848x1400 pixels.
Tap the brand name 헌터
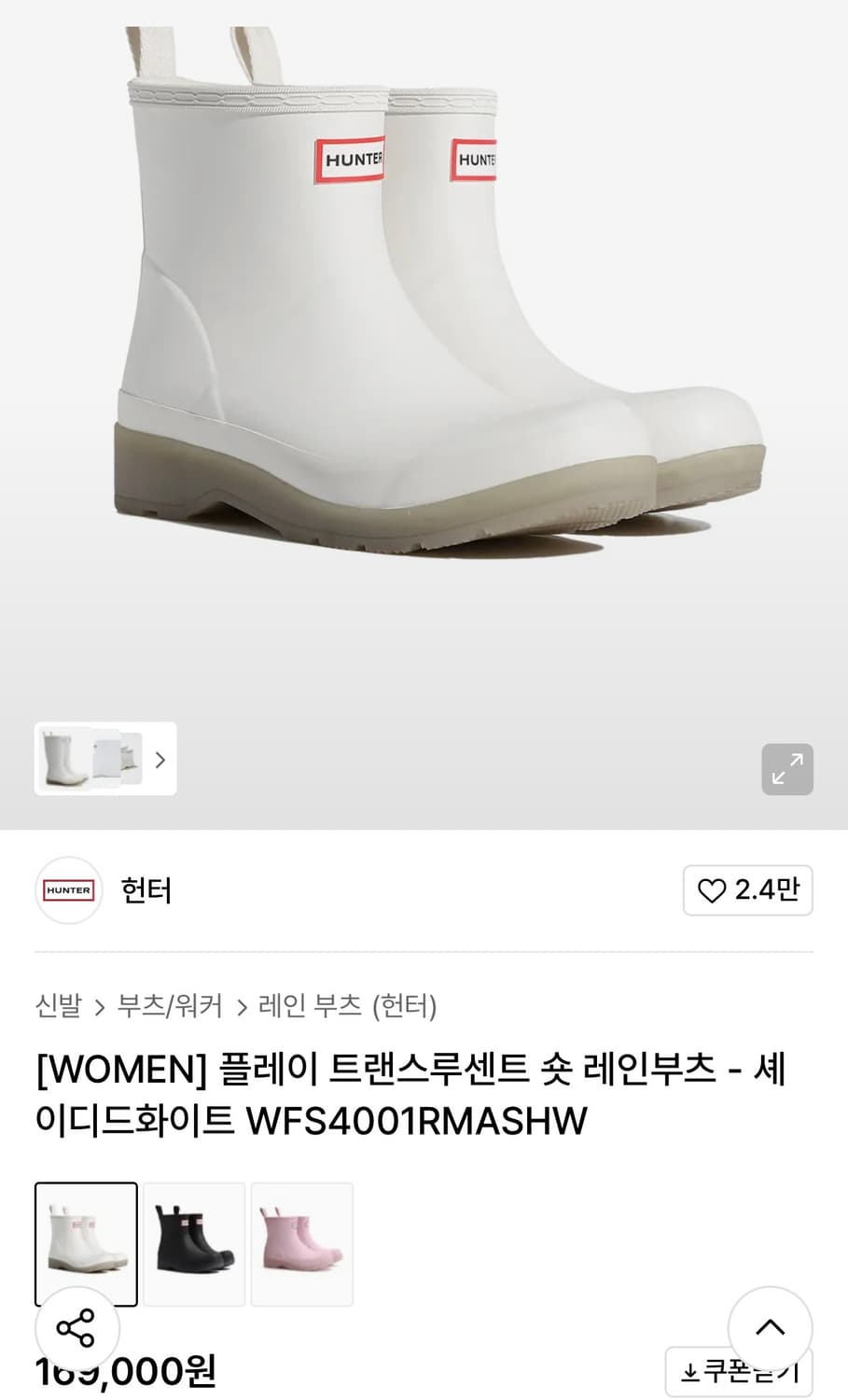[x=146, y=890]
